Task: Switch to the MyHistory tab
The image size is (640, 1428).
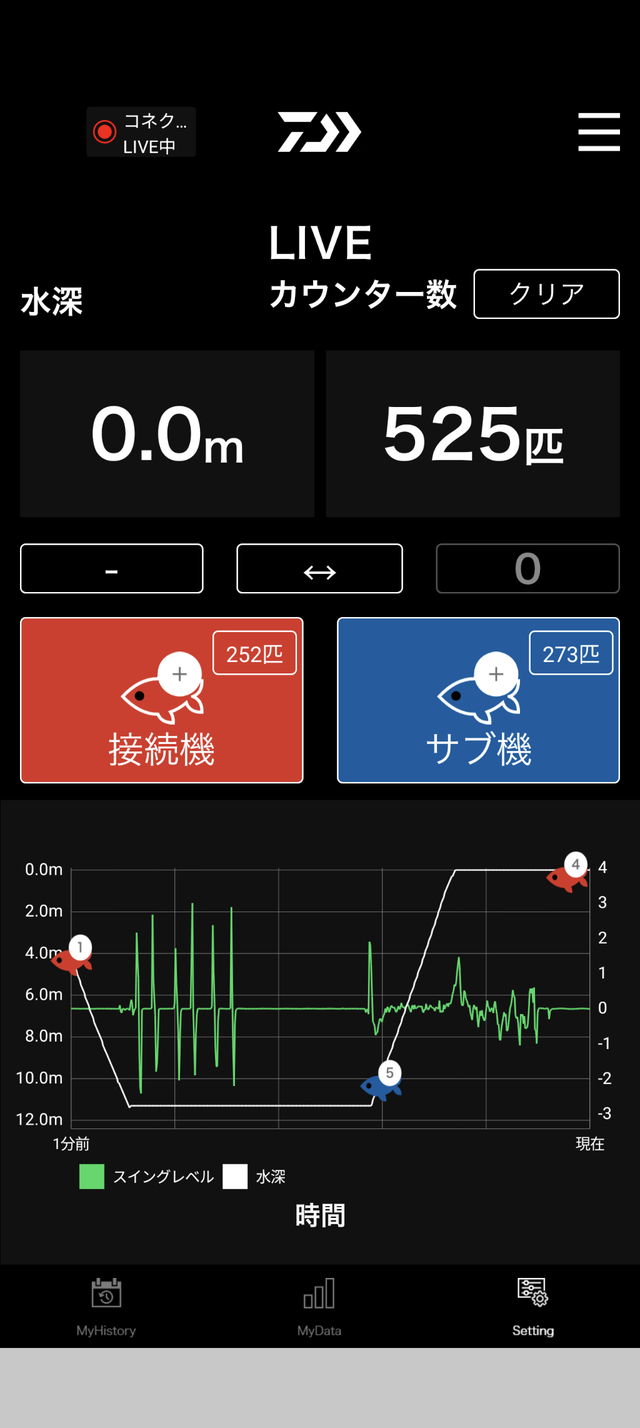Action: 106,1306
